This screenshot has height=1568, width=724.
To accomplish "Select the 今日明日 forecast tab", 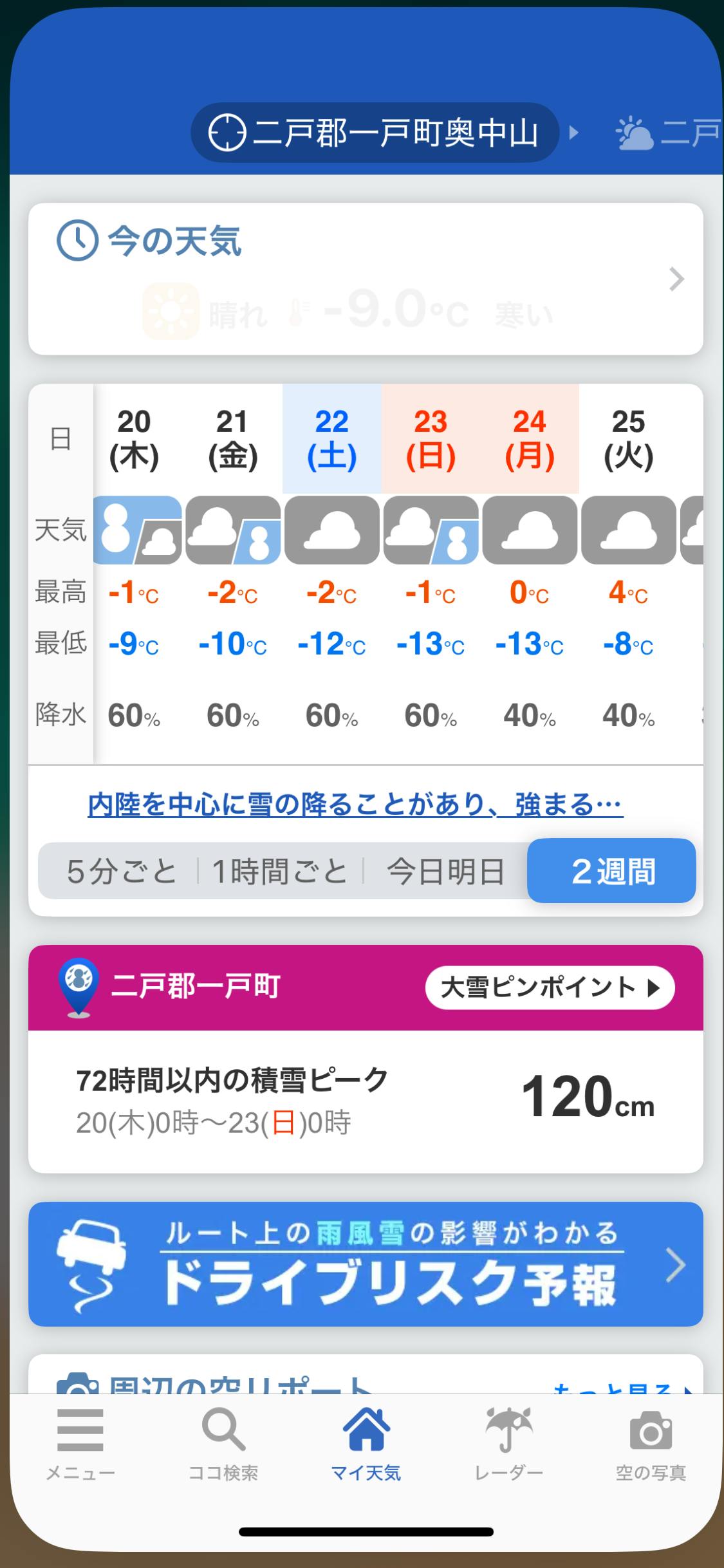I will [445, 872].
